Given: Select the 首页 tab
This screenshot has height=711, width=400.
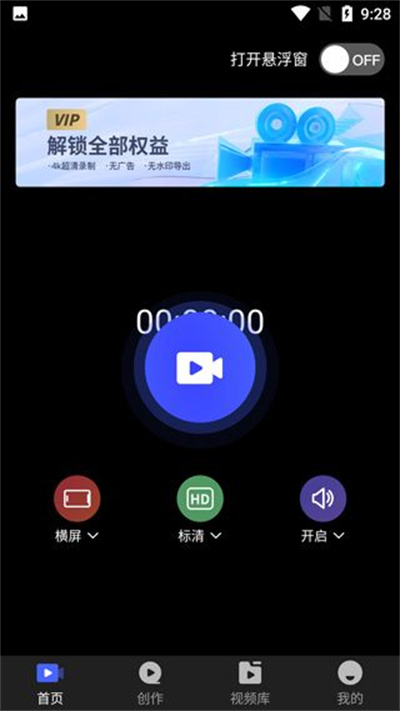Looking at the screenshot, I should click(50, 682).
